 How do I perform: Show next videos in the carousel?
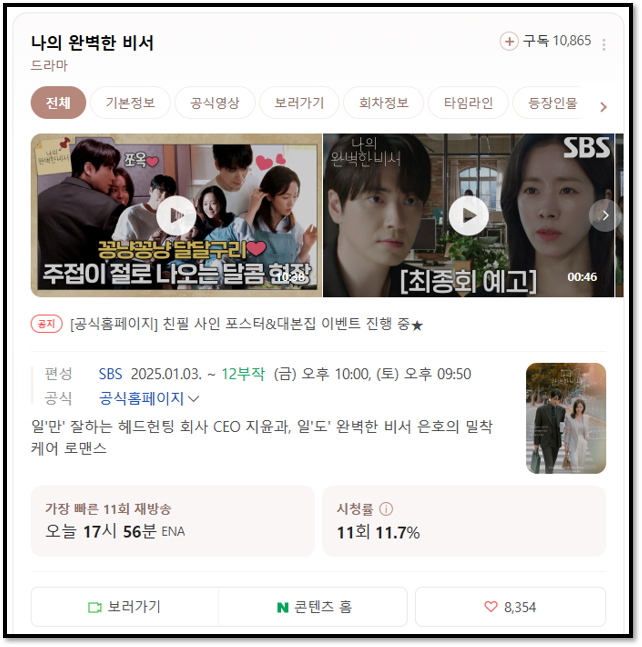(x=604, y=215)
